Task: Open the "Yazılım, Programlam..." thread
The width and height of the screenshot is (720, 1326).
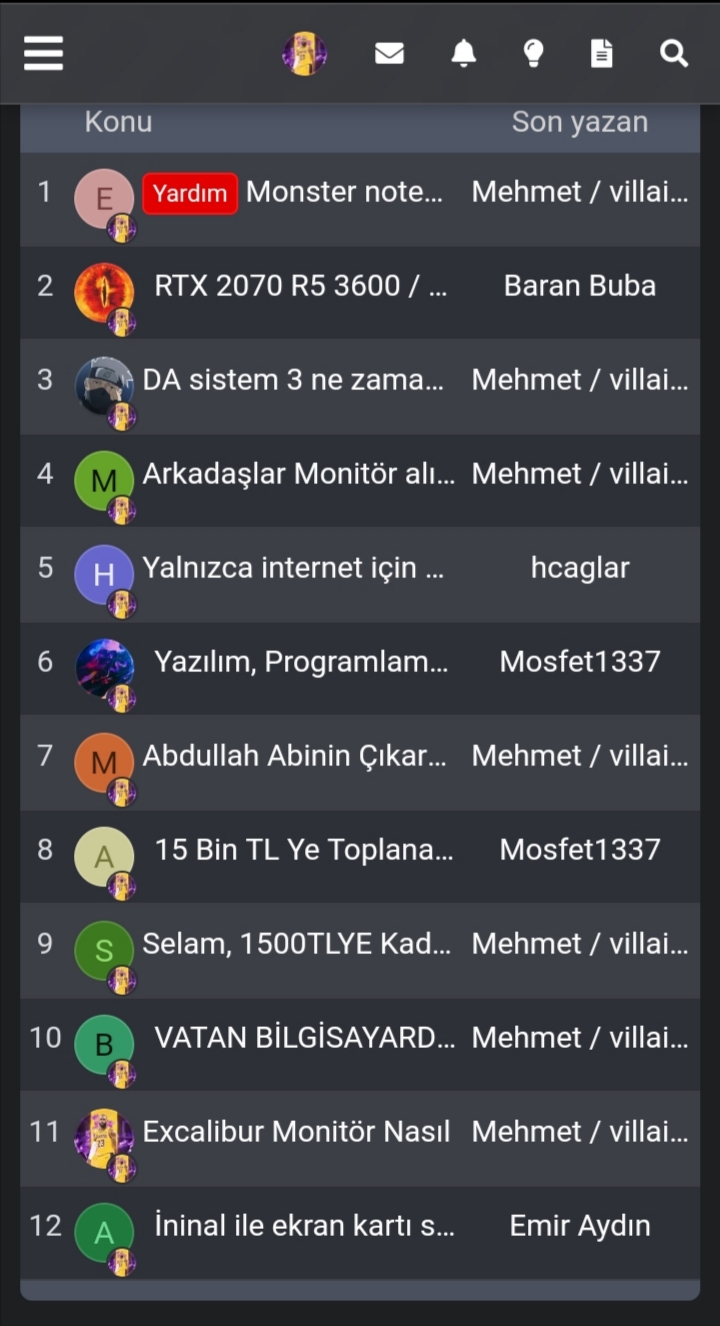Action: point(300,662)
